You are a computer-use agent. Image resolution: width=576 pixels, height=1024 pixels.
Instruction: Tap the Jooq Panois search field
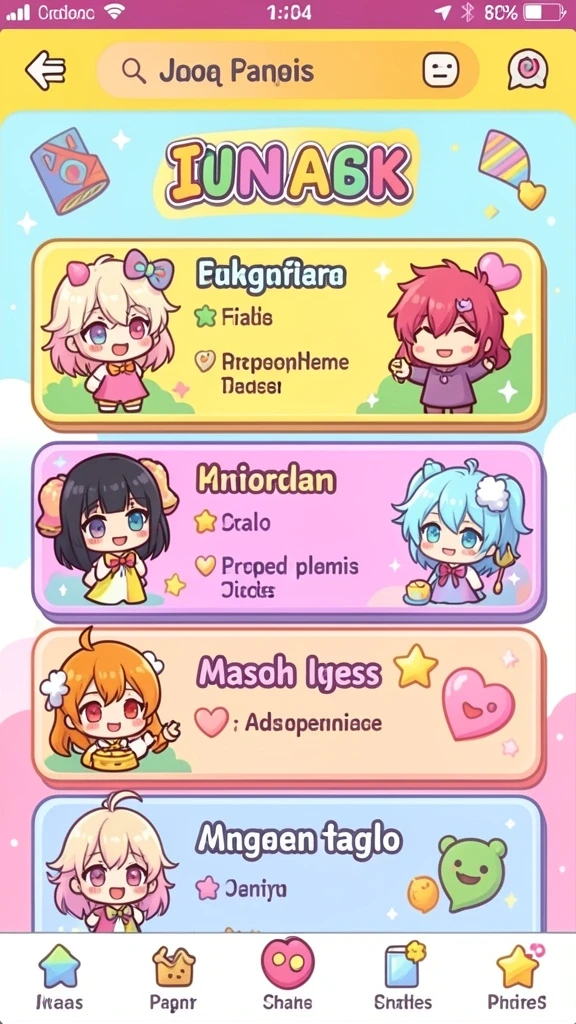pos(287,71)
